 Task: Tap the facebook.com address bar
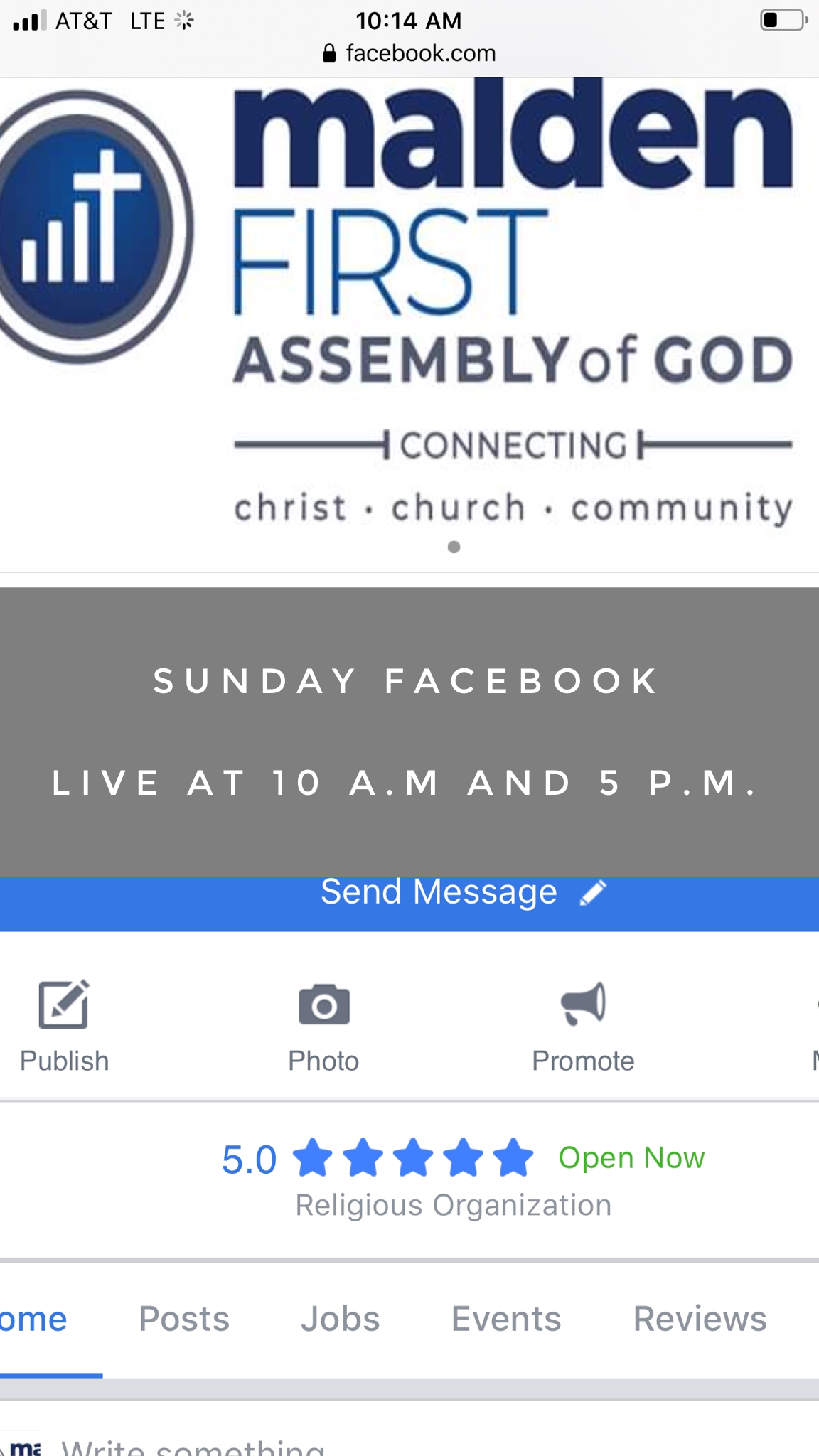[409, 53]
